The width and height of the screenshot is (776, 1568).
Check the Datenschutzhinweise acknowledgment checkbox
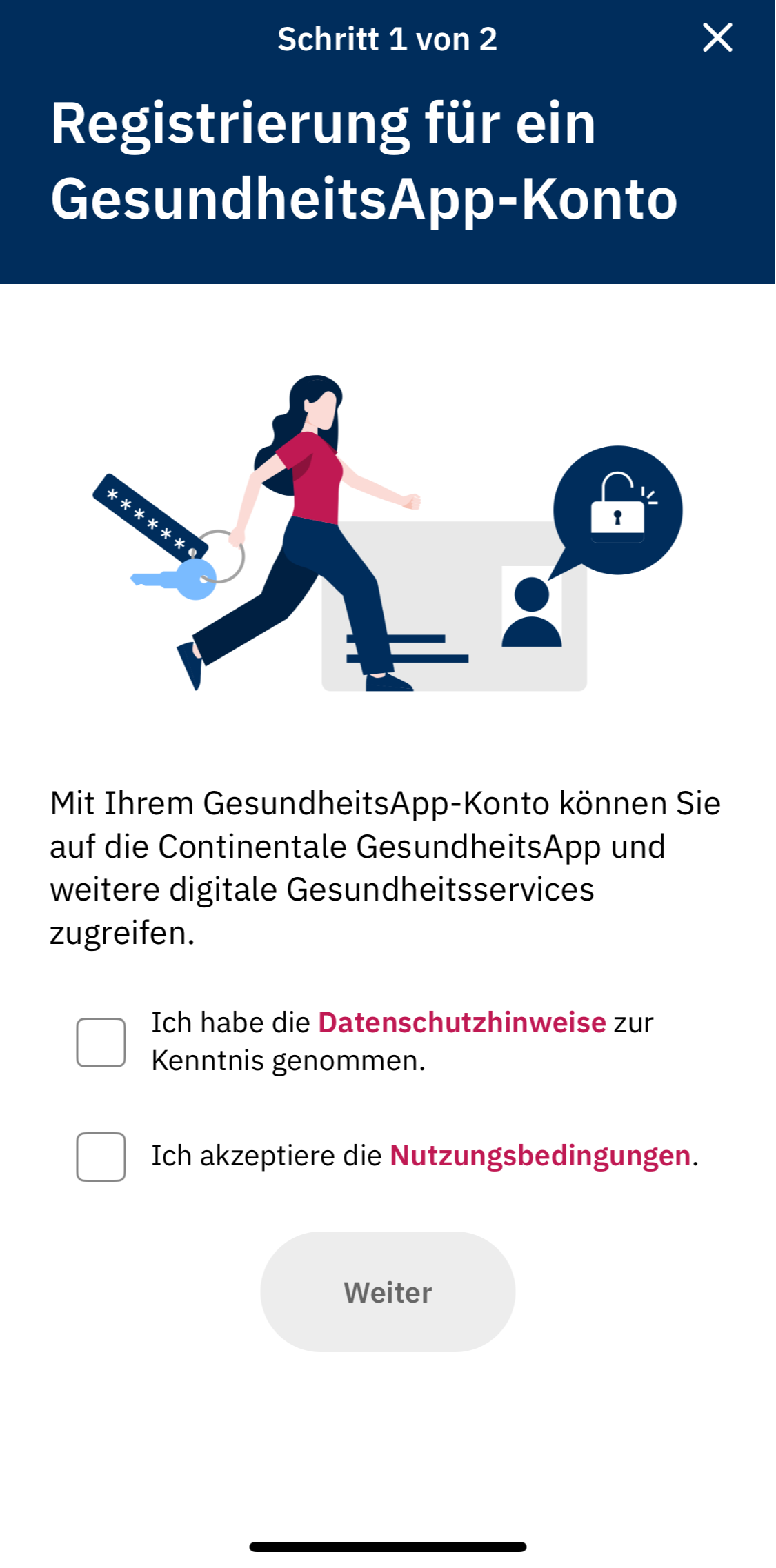coord(101,1042)
